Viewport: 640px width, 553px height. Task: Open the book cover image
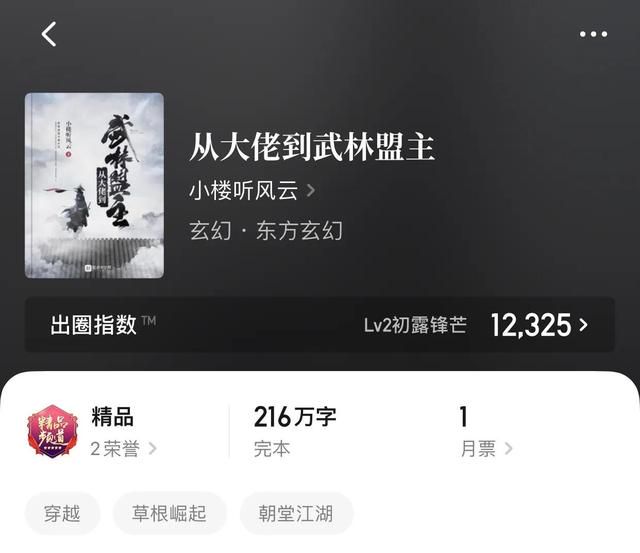tap(94, 186)
